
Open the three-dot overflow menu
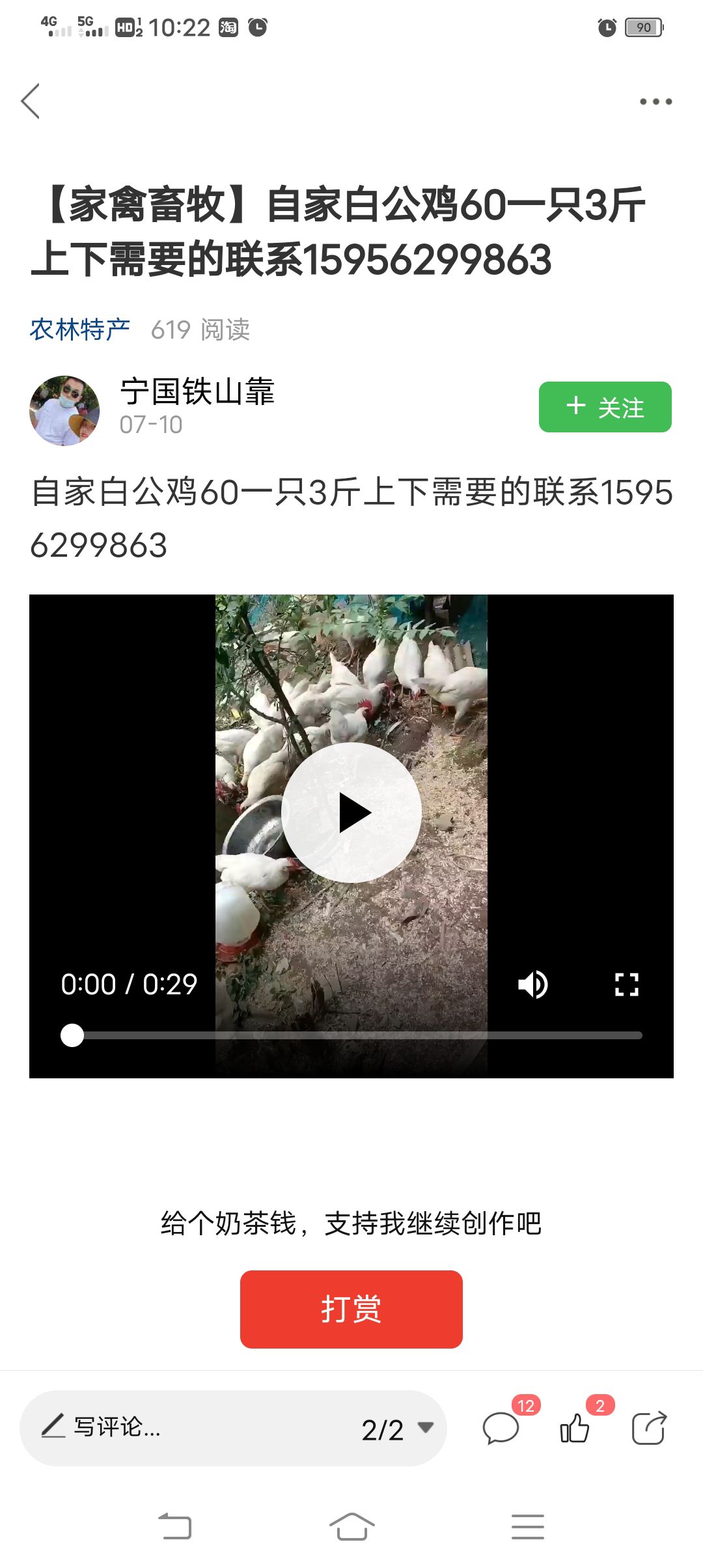(x=655, y=102)
